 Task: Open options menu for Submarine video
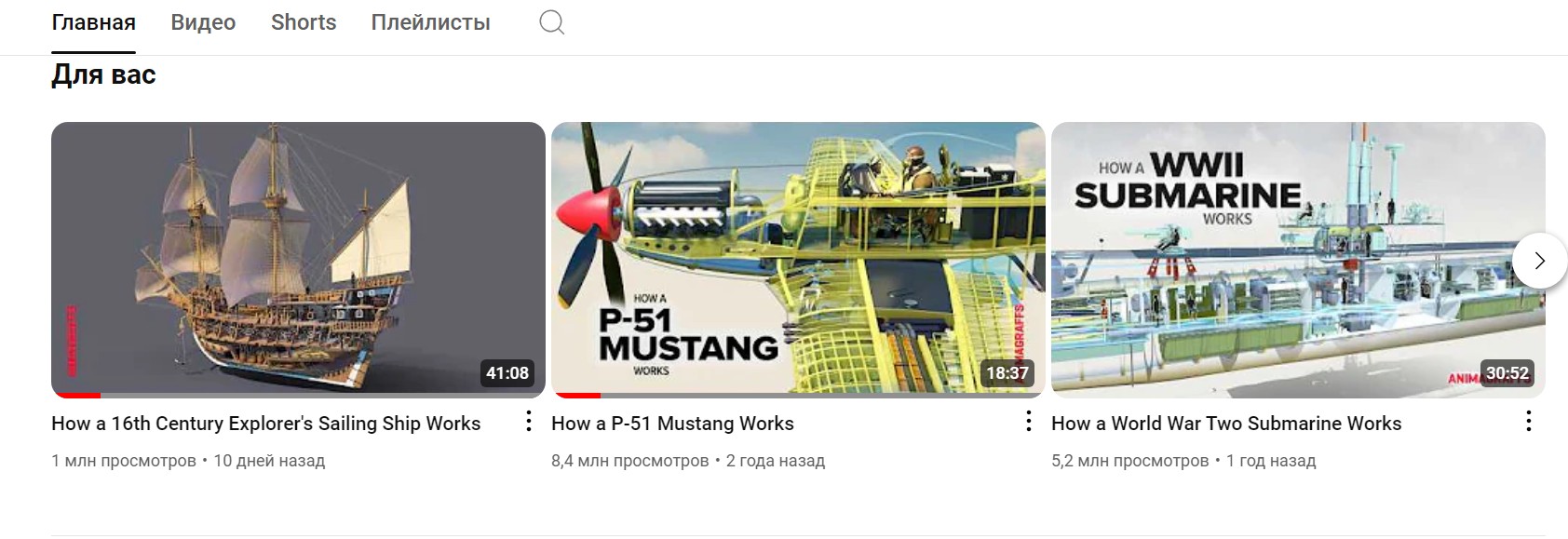click(x=1529, y=422)
